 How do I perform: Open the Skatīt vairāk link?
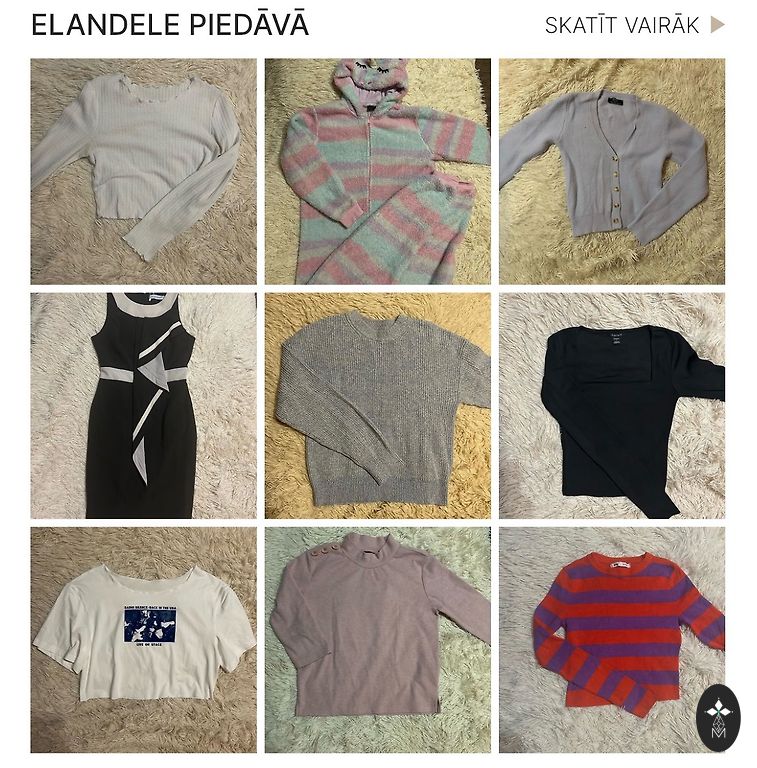point(633,25)
